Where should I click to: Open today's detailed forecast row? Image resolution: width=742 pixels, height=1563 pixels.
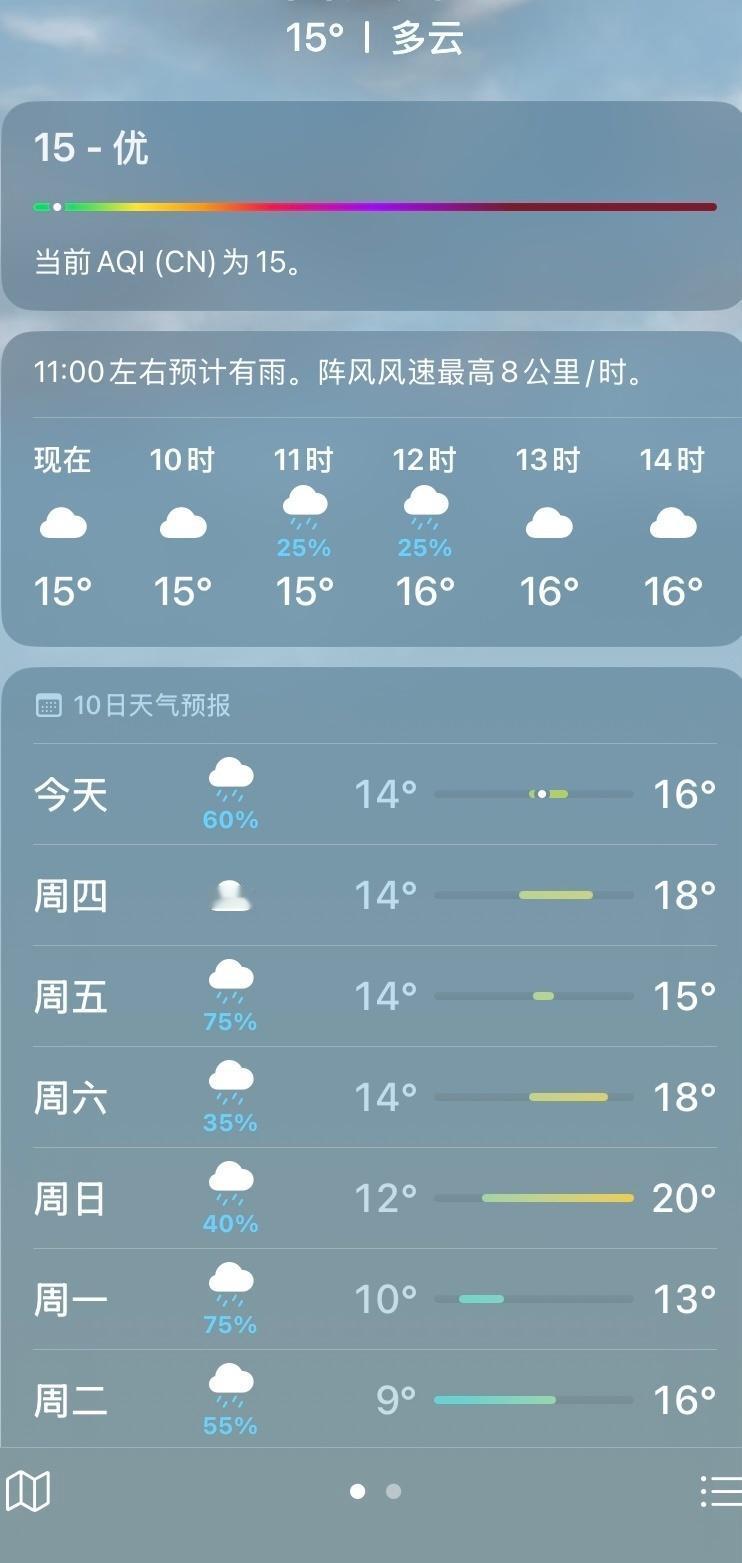point(371,793)
